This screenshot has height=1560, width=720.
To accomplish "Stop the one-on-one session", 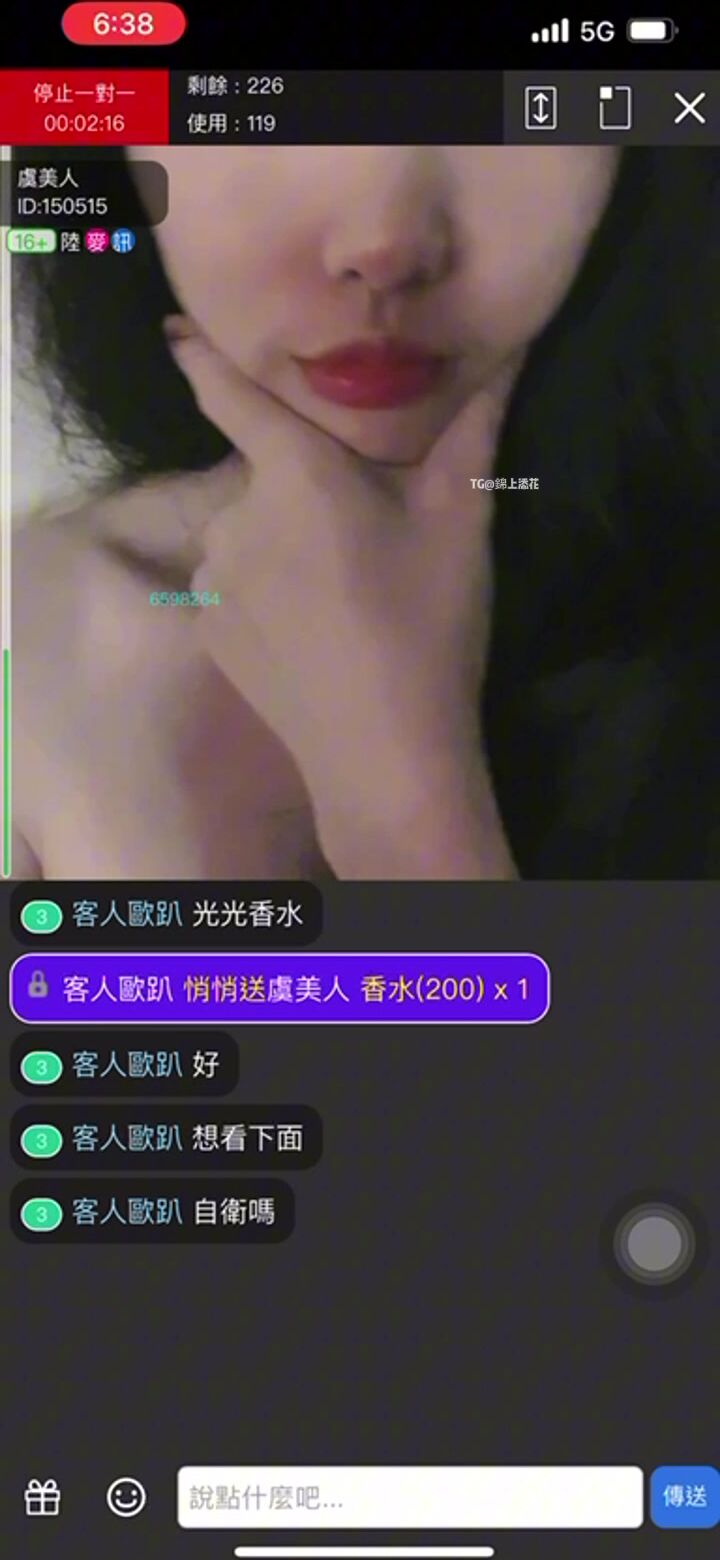I will click(x=84, y=108).
